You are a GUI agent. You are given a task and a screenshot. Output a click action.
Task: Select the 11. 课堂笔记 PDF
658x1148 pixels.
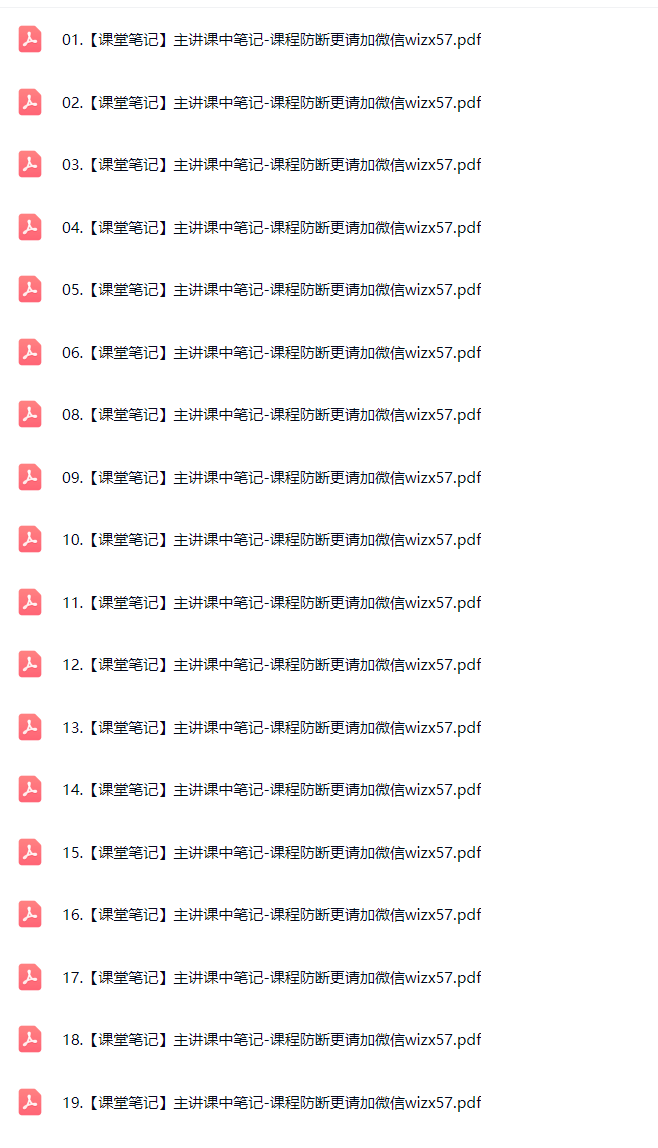point(270,602)
